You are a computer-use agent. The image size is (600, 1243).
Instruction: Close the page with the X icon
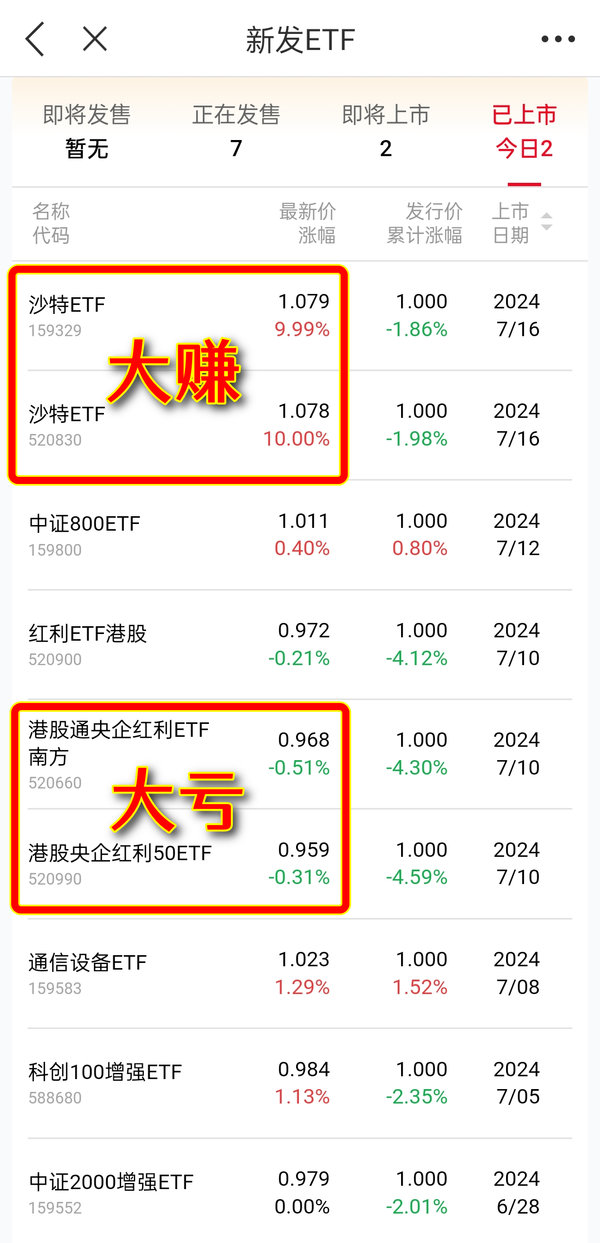(94, 39)
